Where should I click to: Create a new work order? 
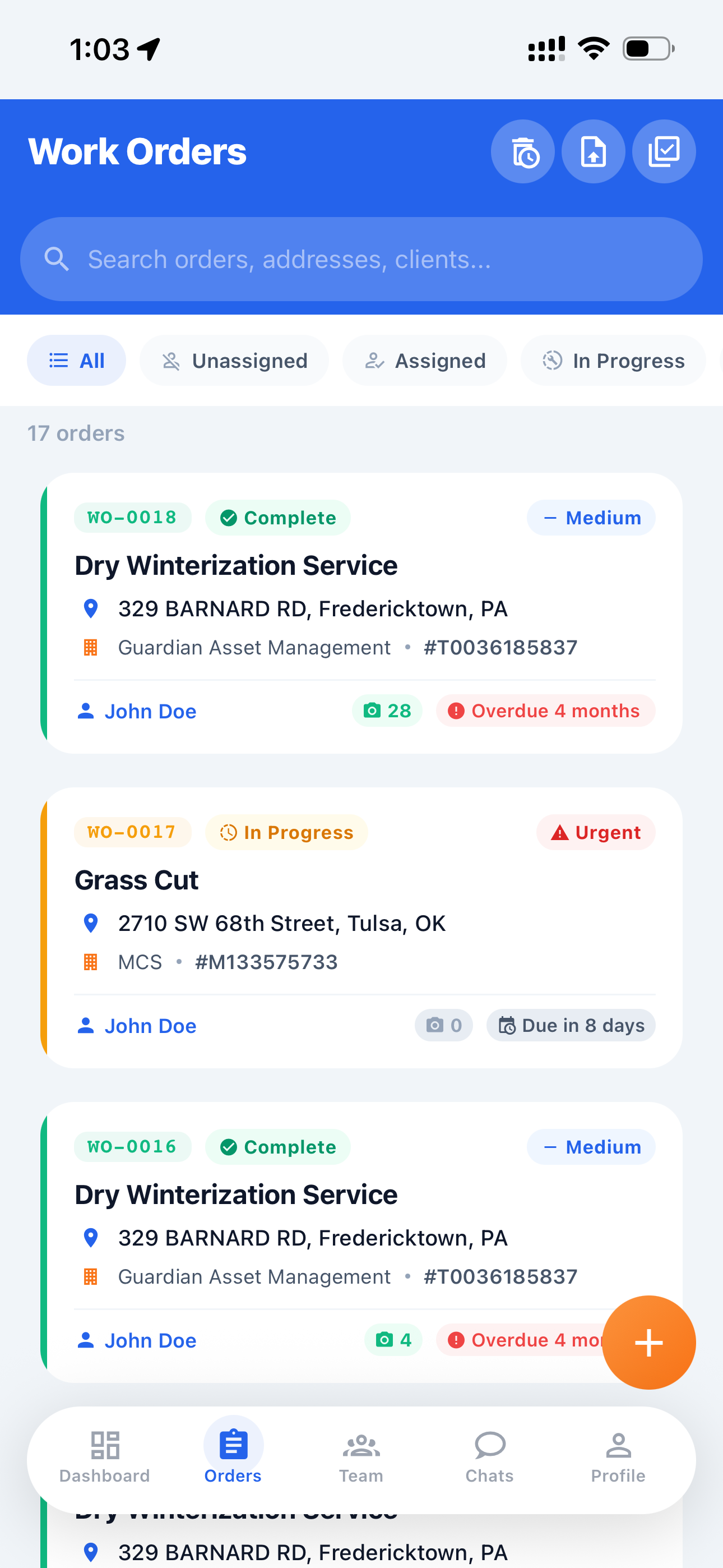click(648, 1342)
